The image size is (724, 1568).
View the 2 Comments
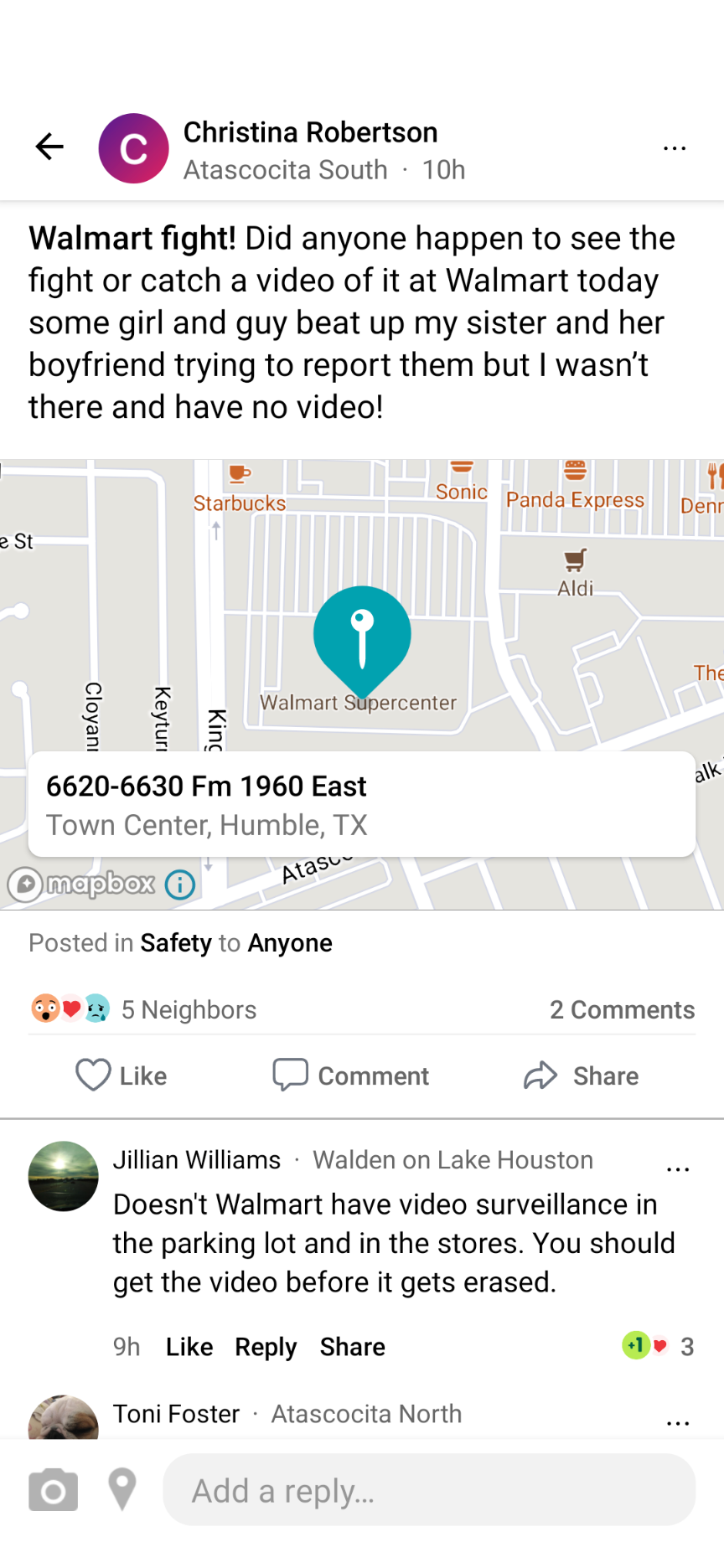[x=622, y=1009]
